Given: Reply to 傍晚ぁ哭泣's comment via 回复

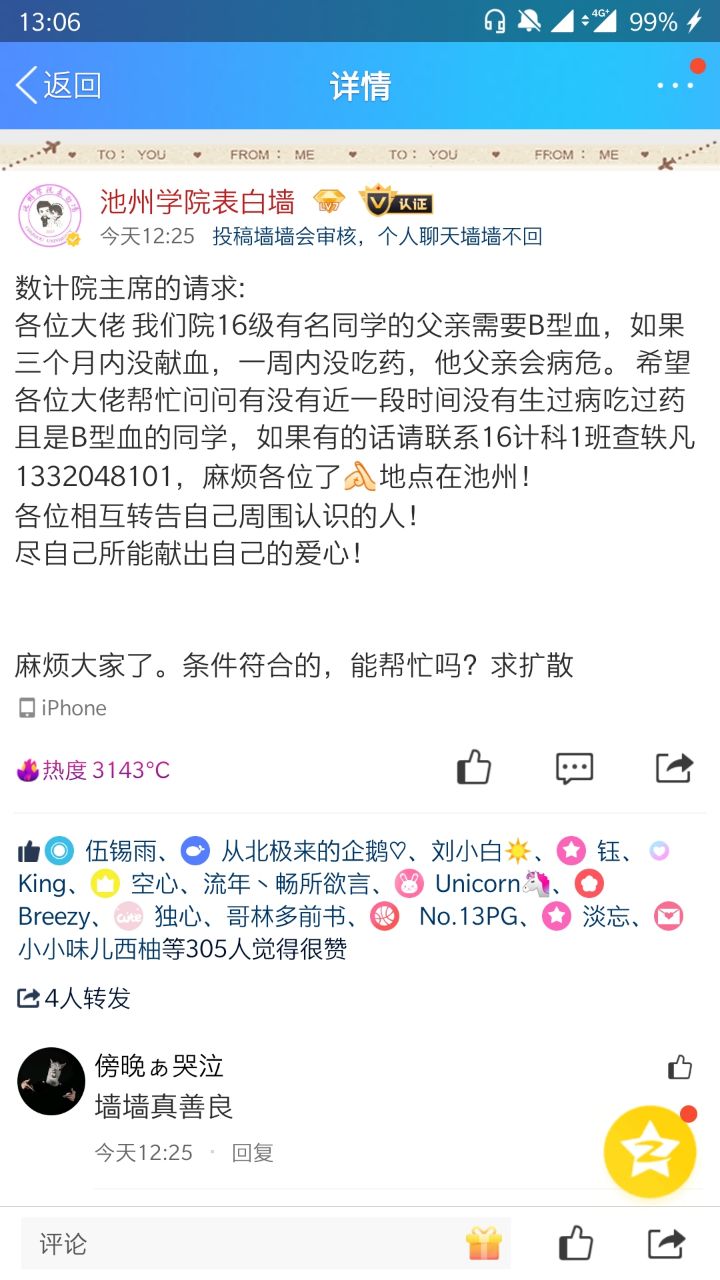Looking at the screenshot, I should [252, 1152].
